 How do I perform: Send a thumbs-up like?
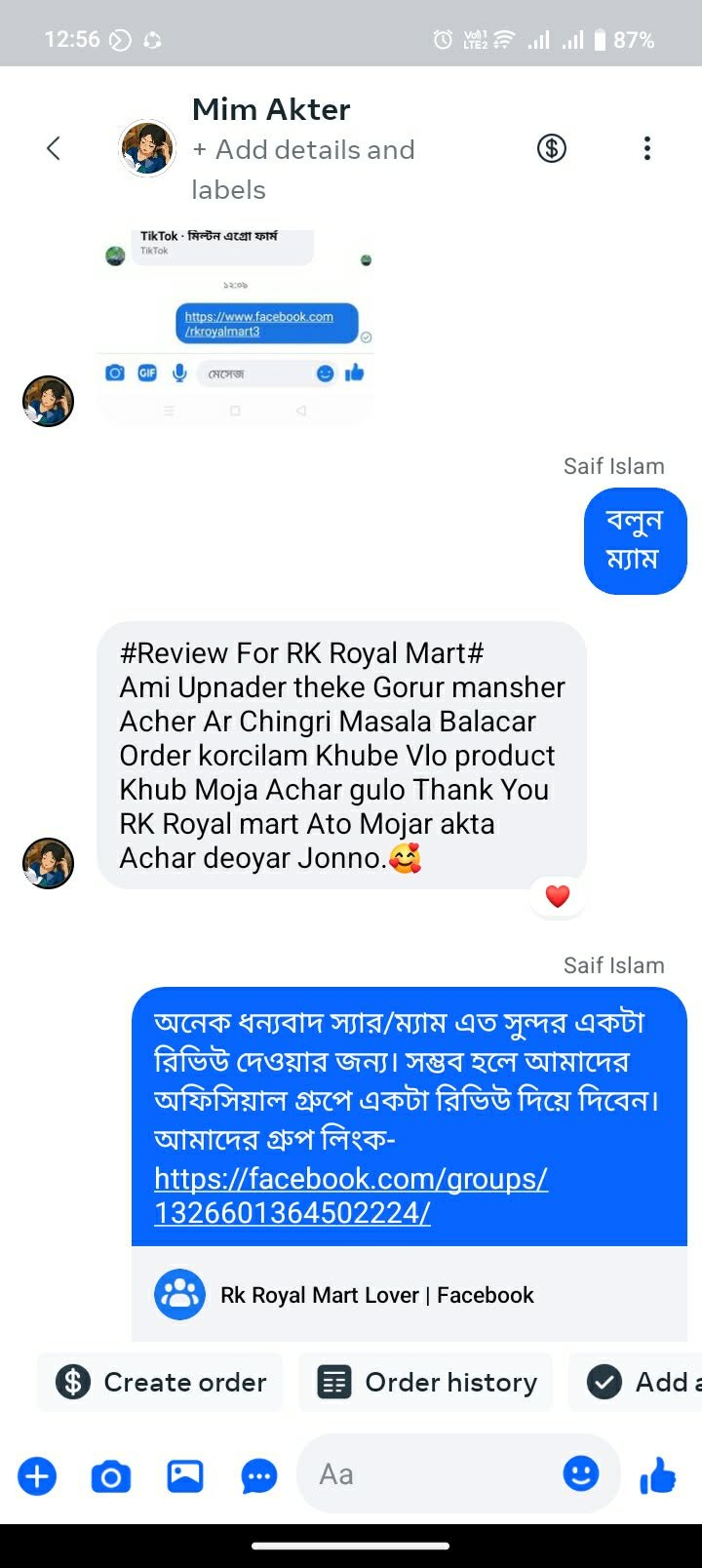click(x=658, y=1475)
